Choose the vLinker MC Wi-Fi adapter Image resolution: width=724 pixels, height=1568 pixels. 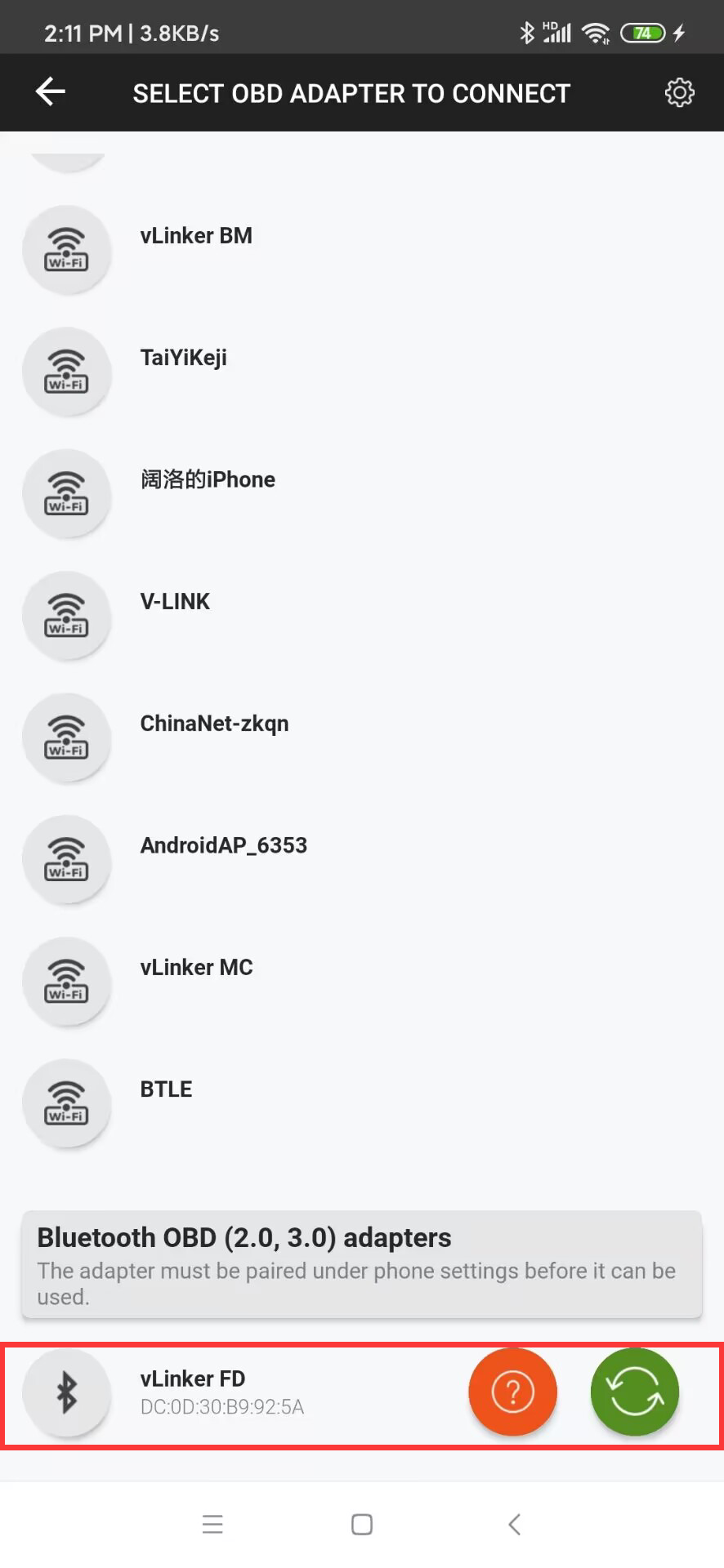coord(196,969)
